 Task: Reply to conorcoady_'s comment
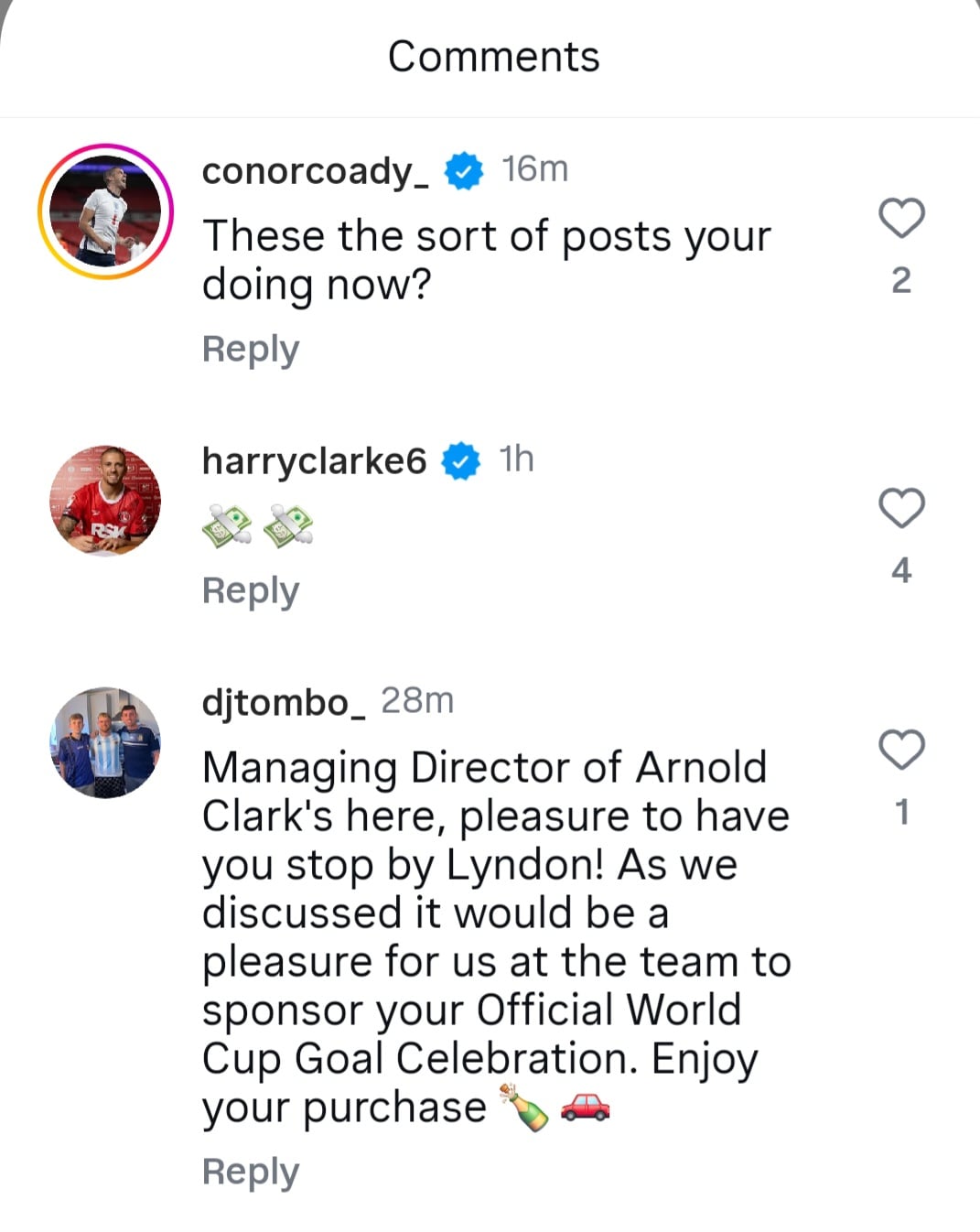tap(250, 350)
